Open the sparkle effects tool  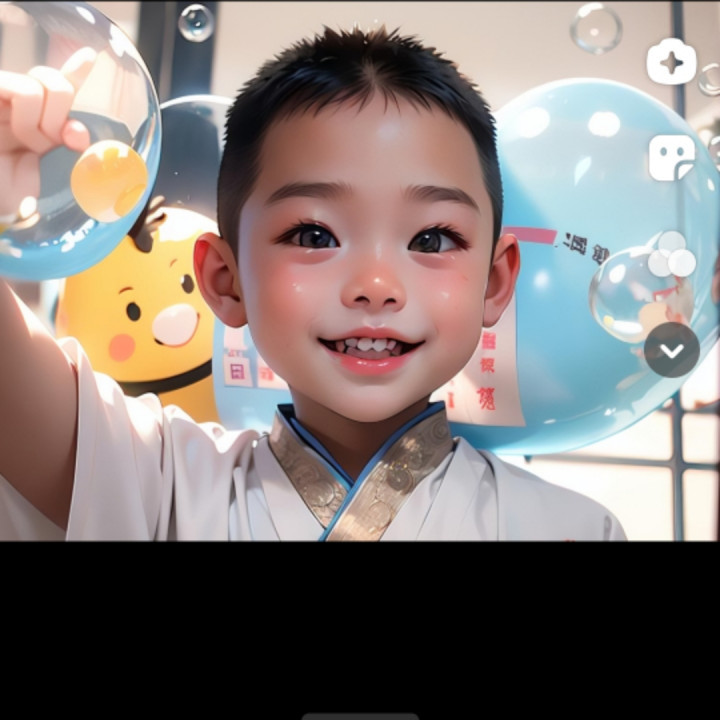(x=671, y=62)
